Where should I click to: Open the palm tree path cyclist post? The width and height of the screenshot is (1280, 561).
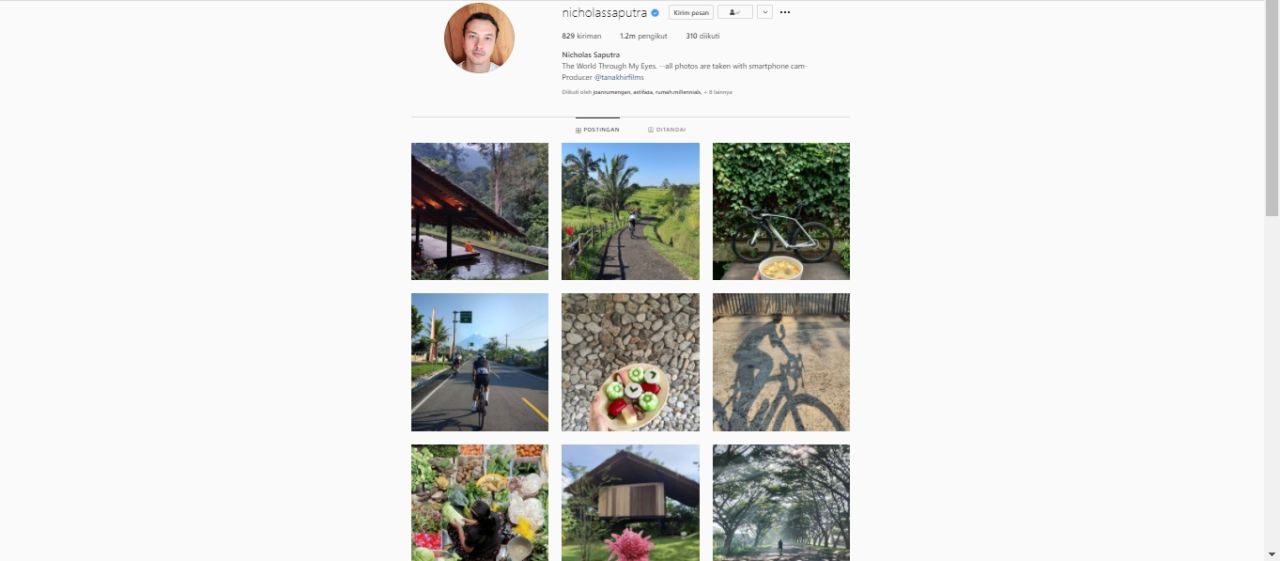pos(630,211)
